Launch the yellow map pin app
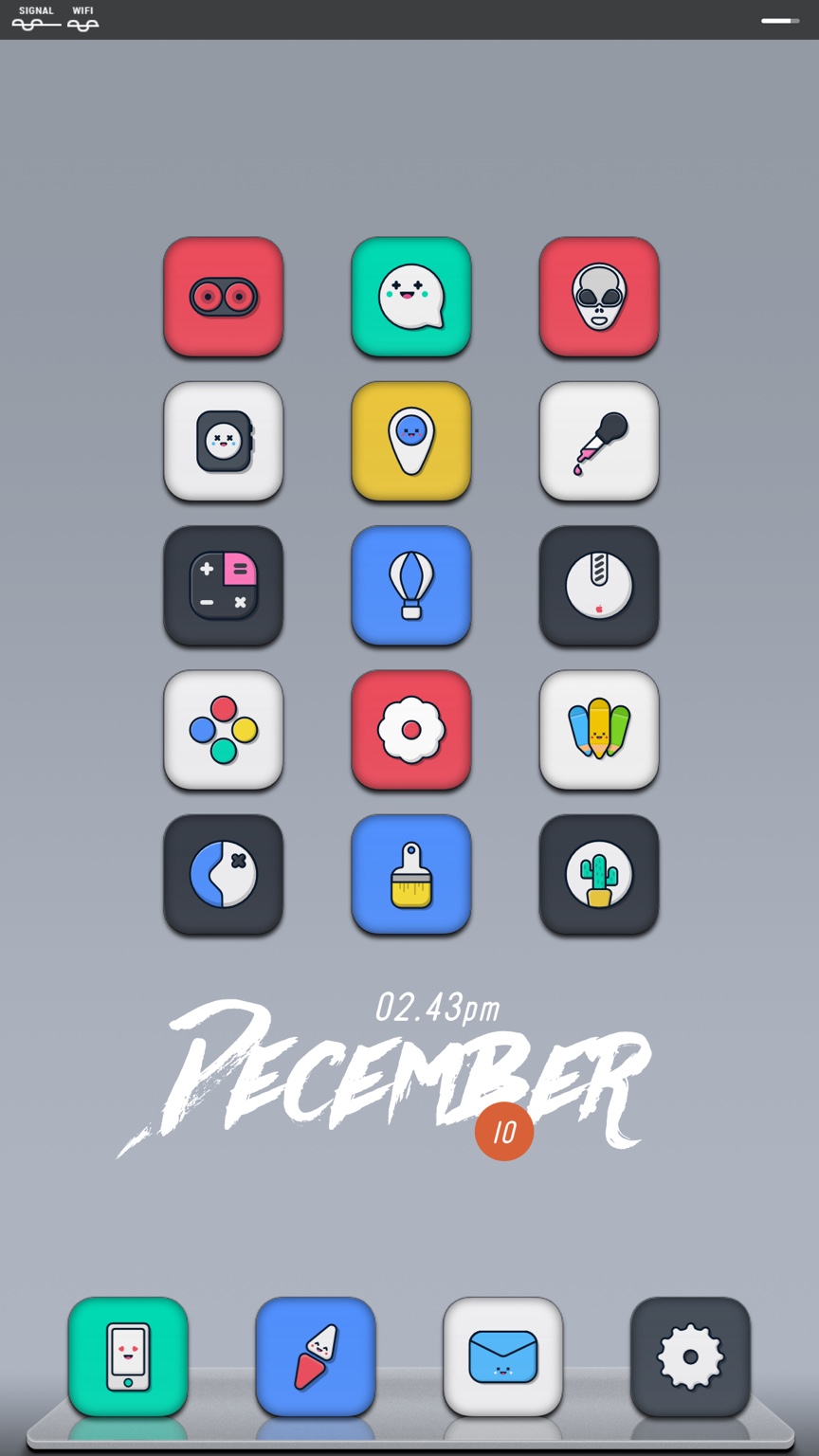The image size is (819, 1456). [410, 441]
